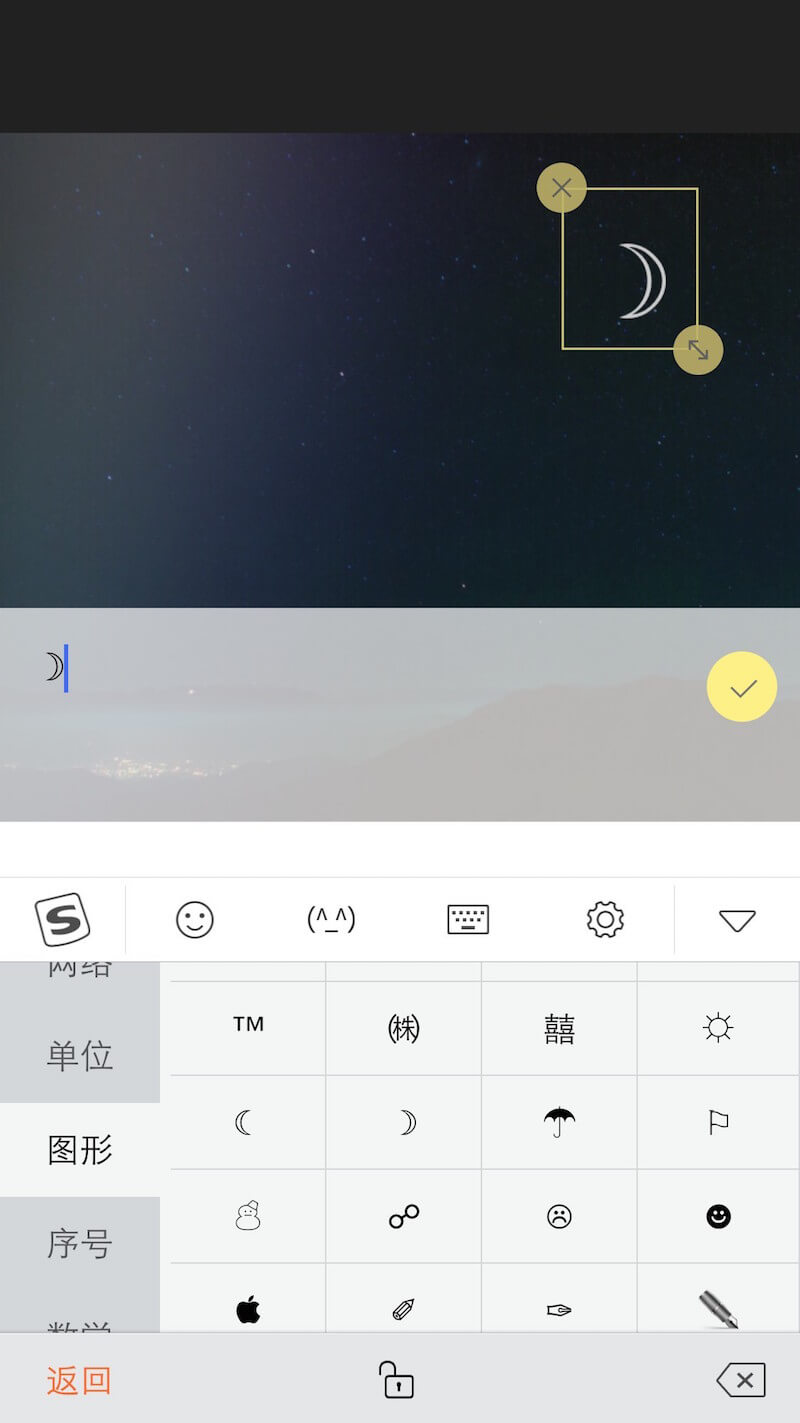The width and height of the screenshot is (800, 1423).
Task: Open keyboard settings gear
Action: point(605,919)
